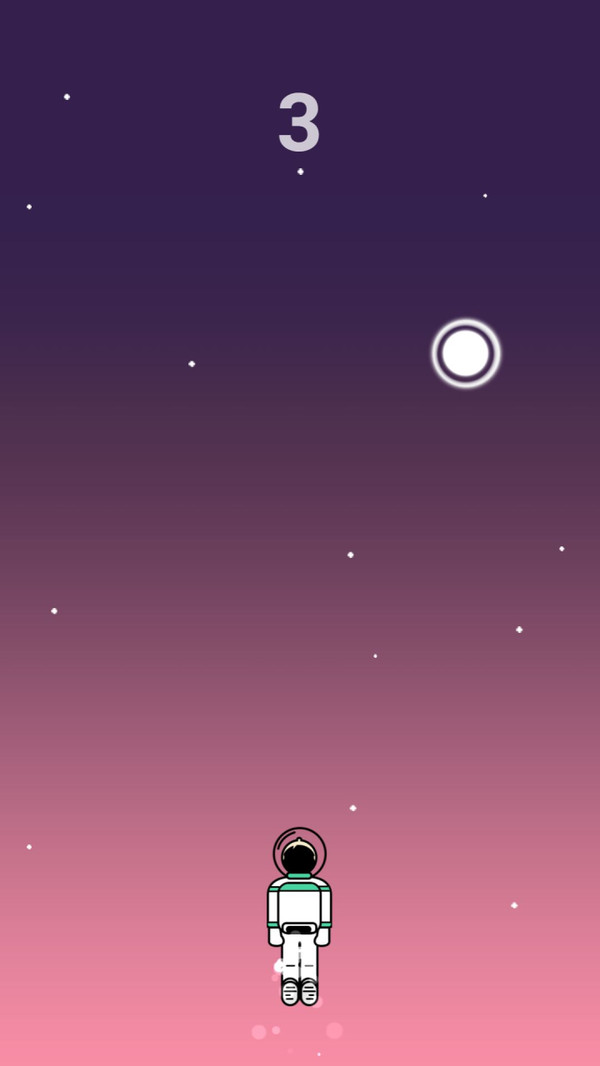Tap the glowing white circle target

coord(466,353)
